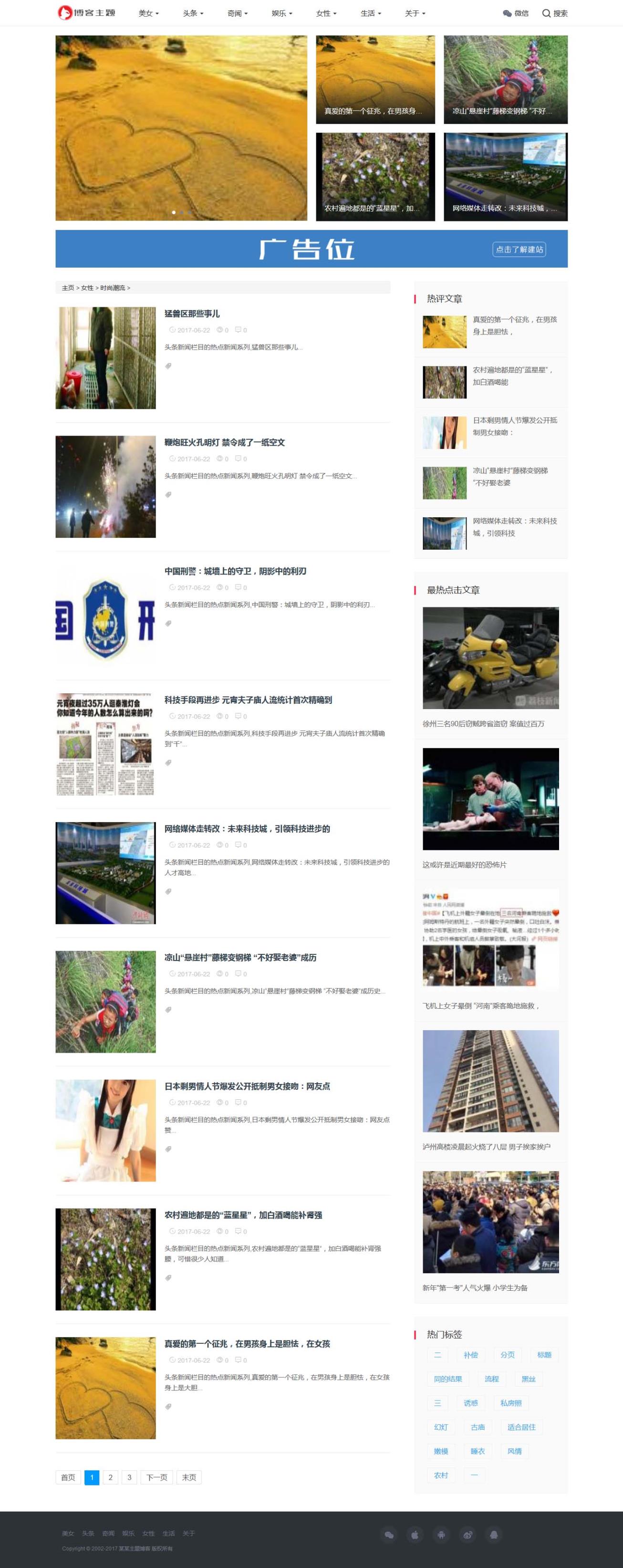Go to page 2

click(x=110, y=1477)
